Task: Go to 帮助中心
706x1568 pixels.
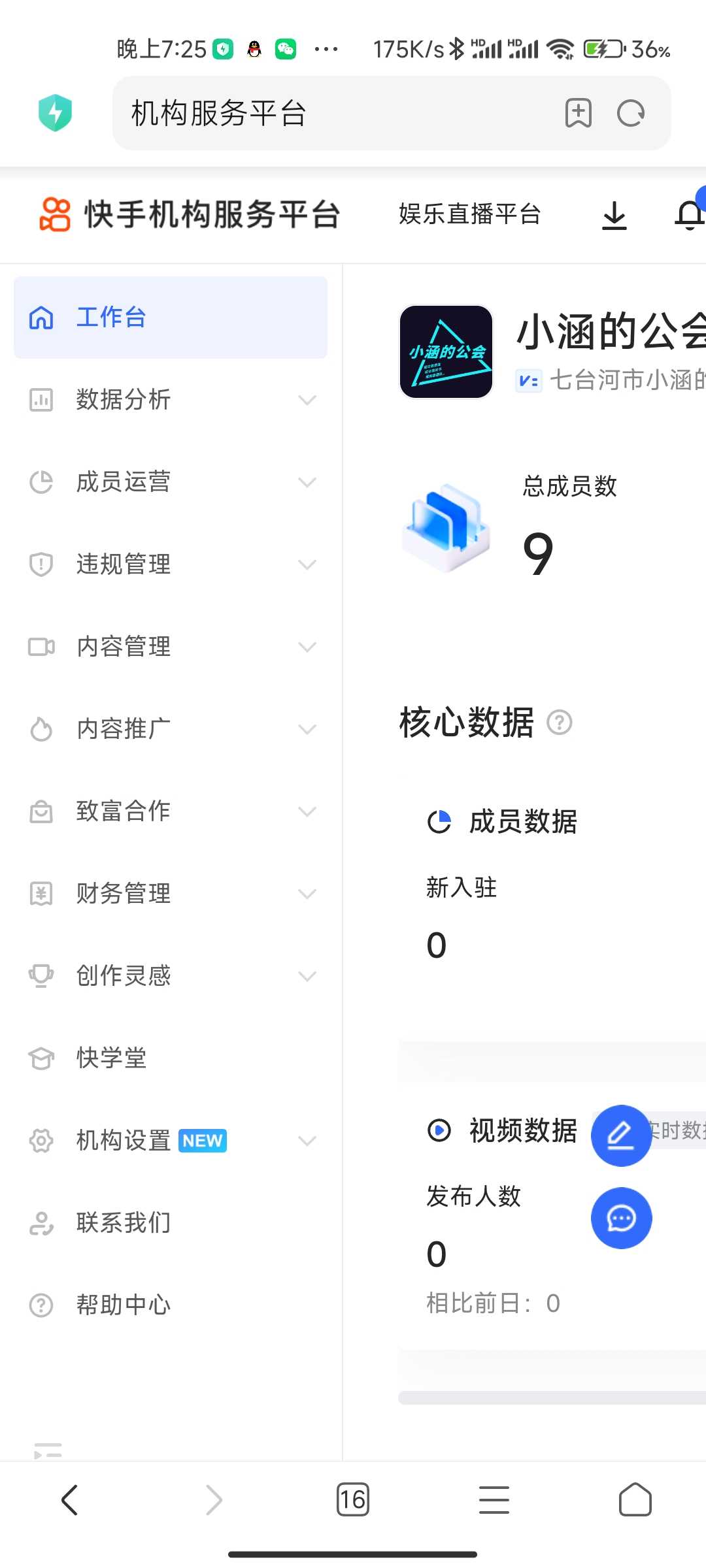Action: 123,1305
